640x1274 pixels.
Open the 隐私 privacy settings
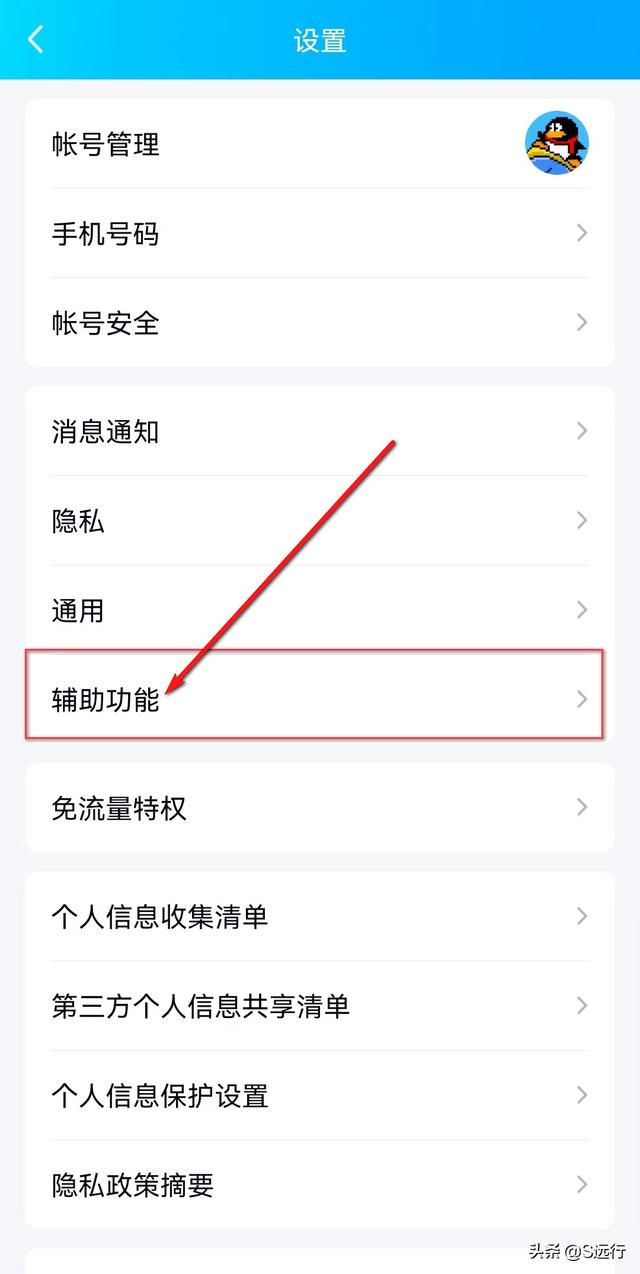click(x=320, y=520)
